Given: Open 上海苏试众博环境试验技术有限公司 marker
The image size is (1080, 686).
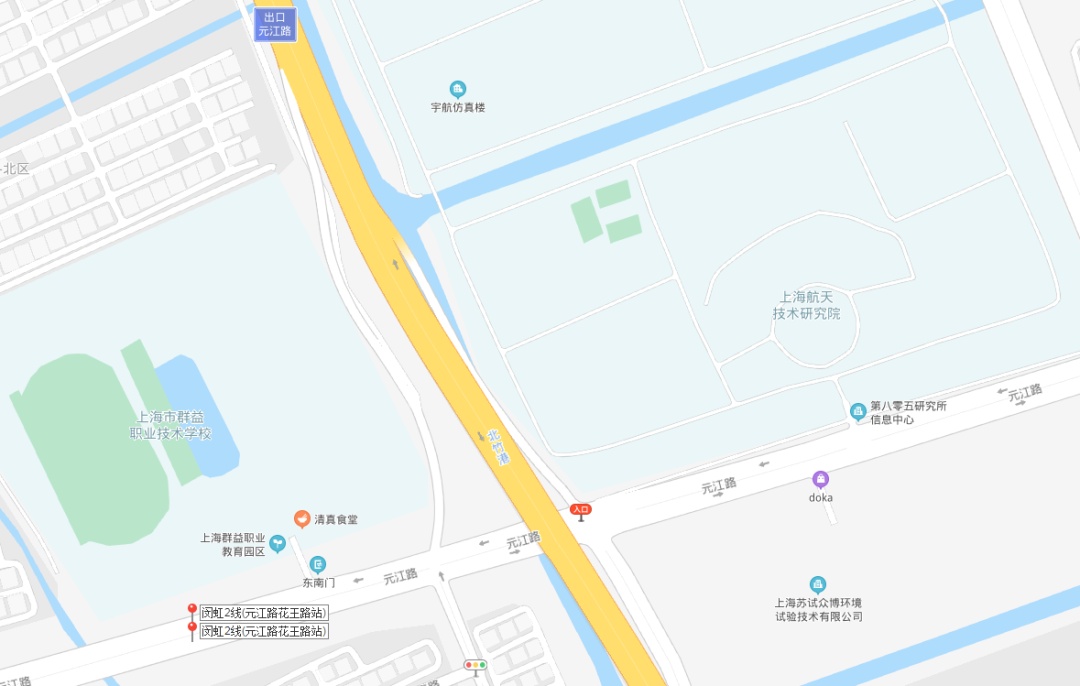Looking at the screenshot, I should 818,585.
